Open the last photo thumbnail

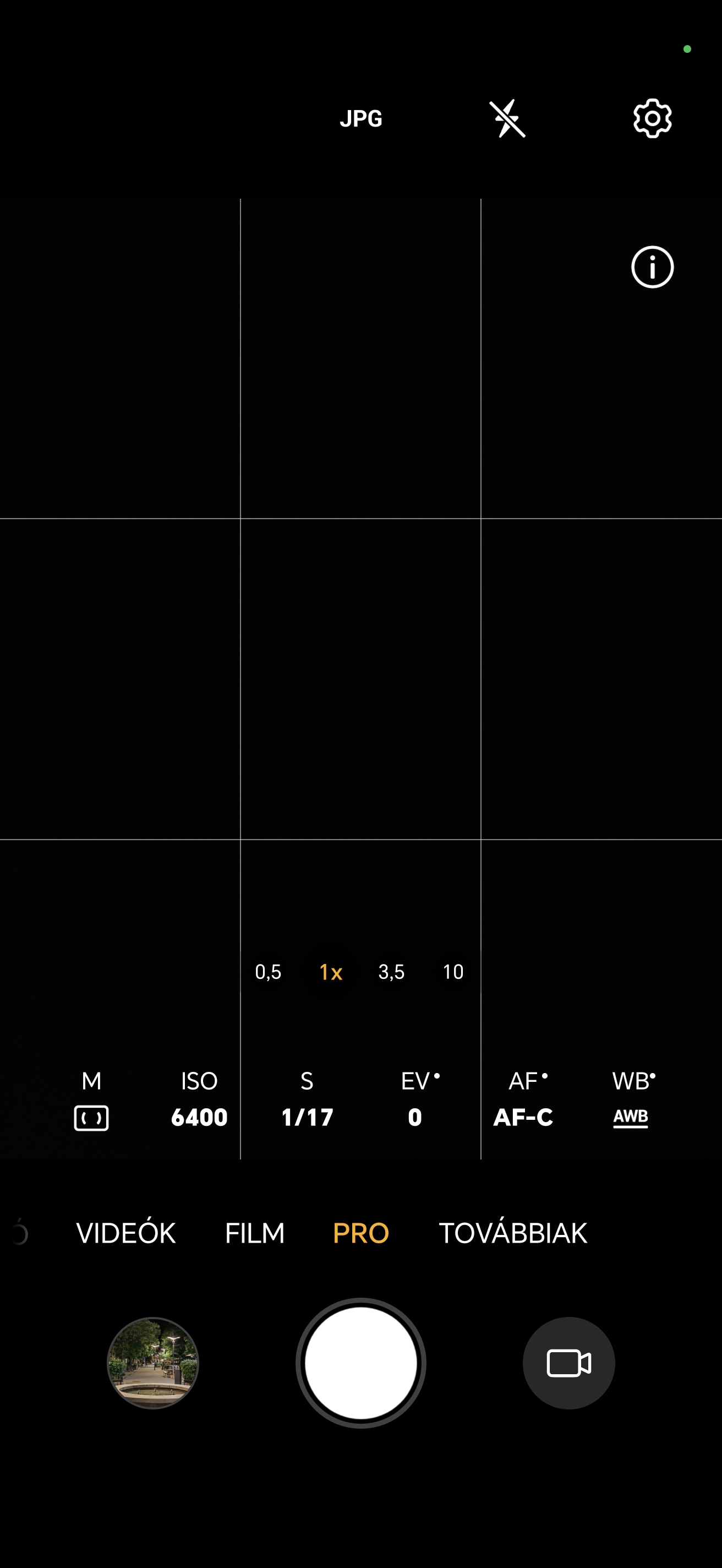pos(152,1363)
